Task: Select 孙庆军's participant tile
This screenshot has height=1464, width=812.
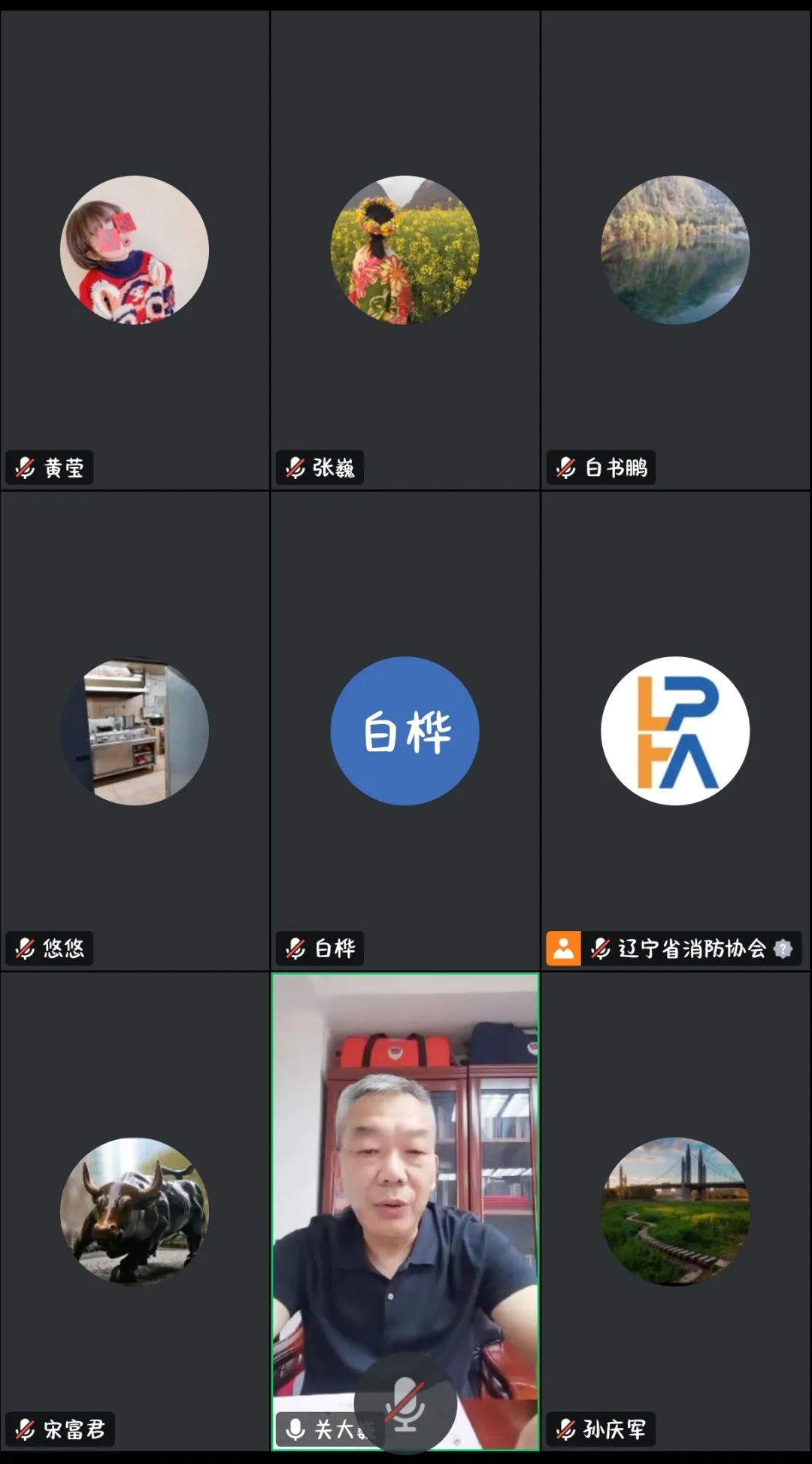Action: point(675,1211)
